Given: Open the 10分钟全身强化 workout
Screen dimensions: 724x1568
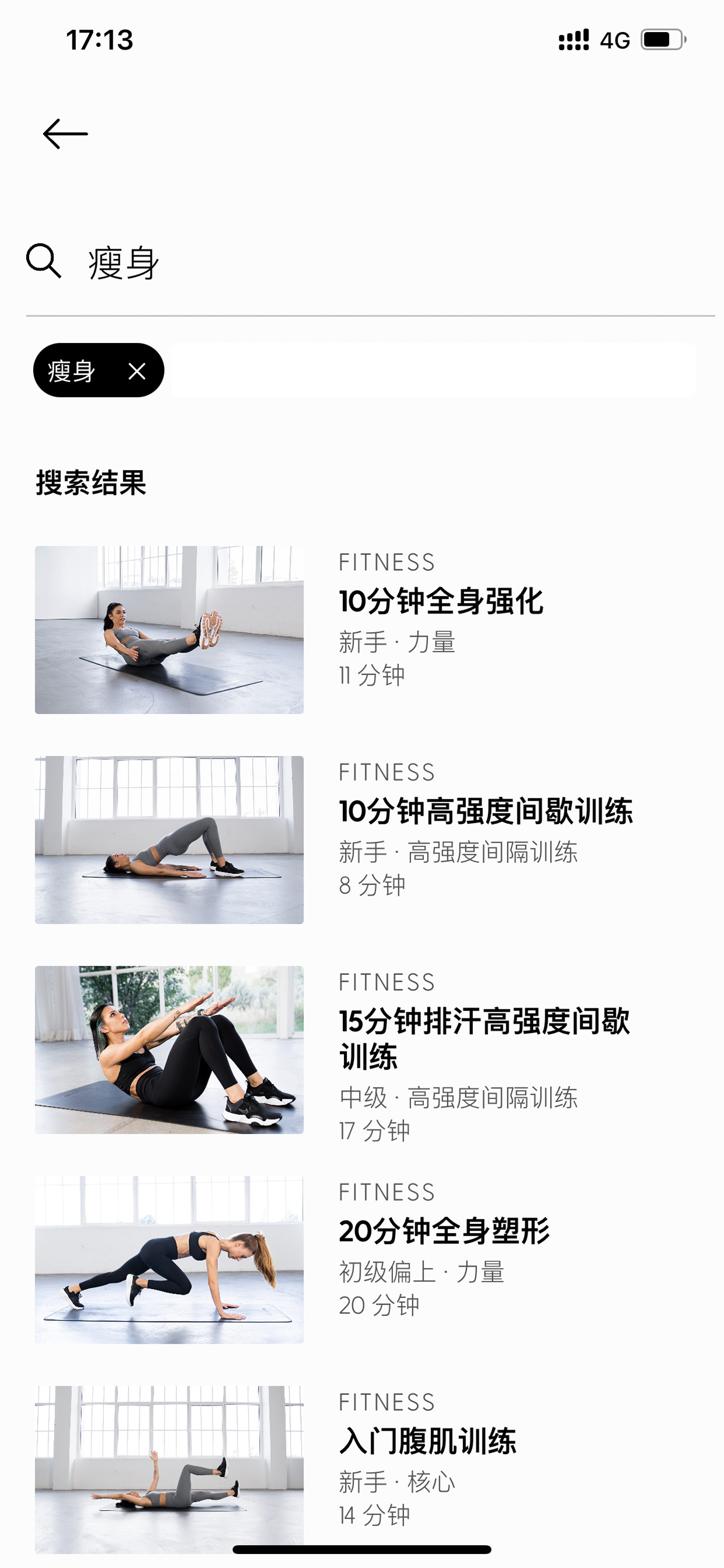Looking at the screenshot, I should point(362,629).
